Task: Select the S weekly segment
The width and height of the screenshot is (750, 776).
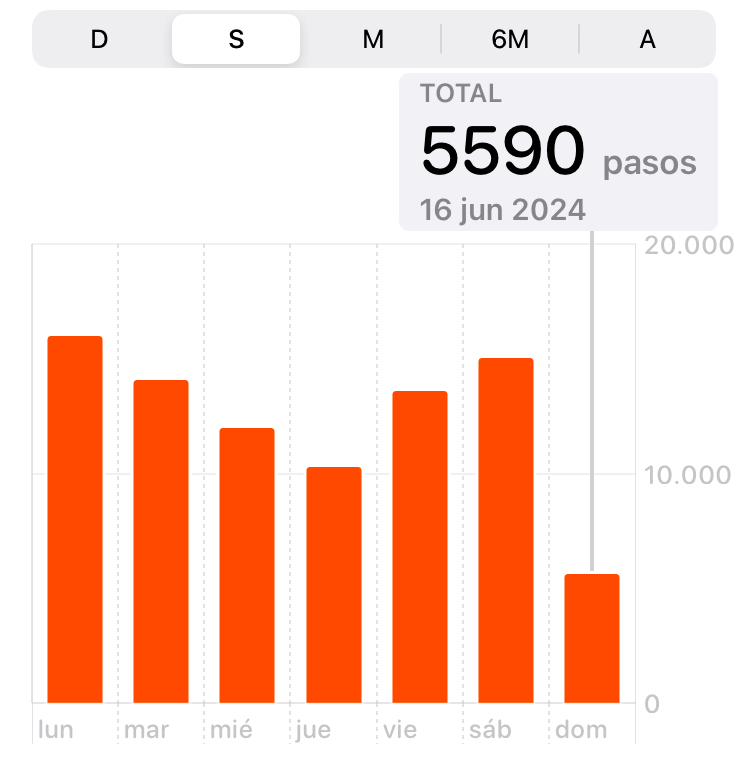Action: pos(236,40)
